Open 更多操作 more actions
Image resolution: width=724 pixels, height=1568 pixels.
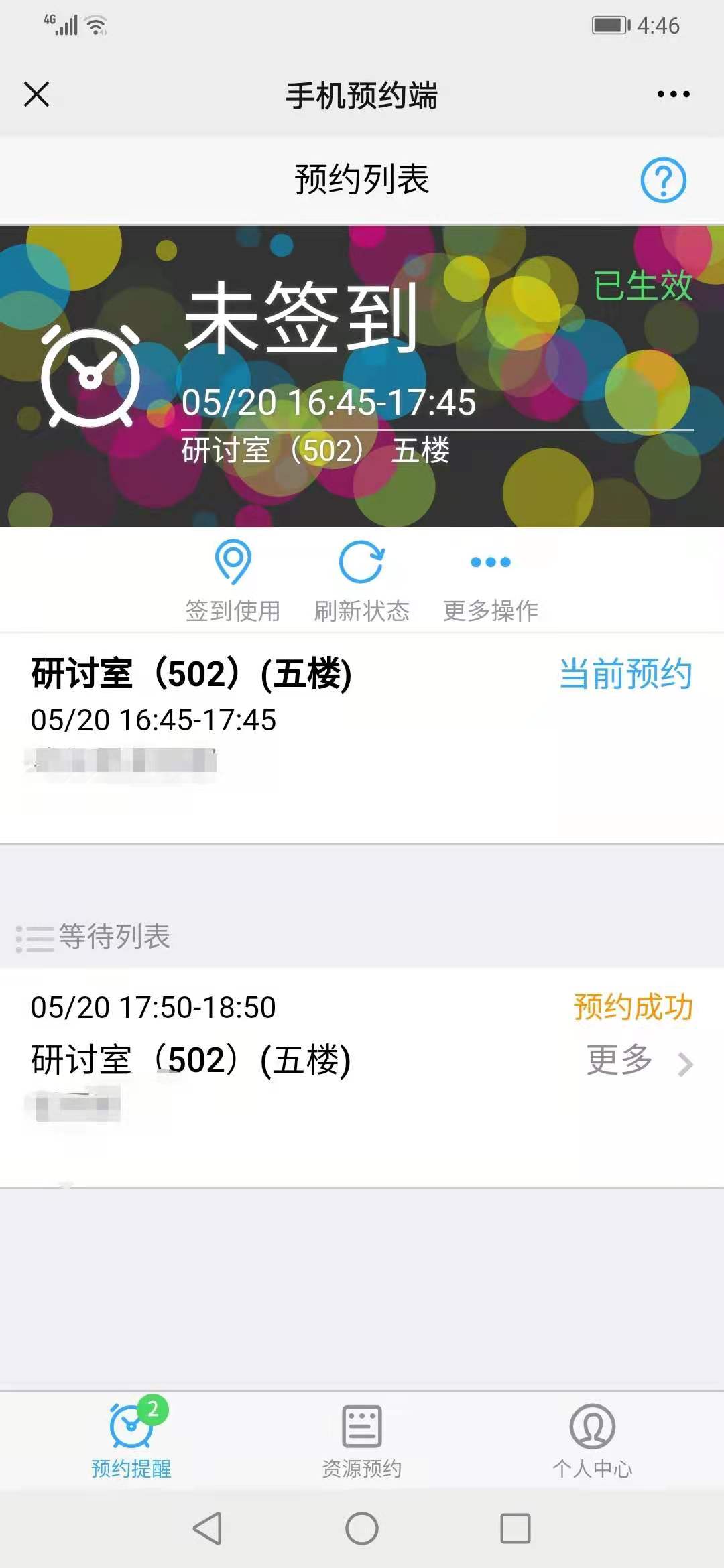[x=491, y=581]
